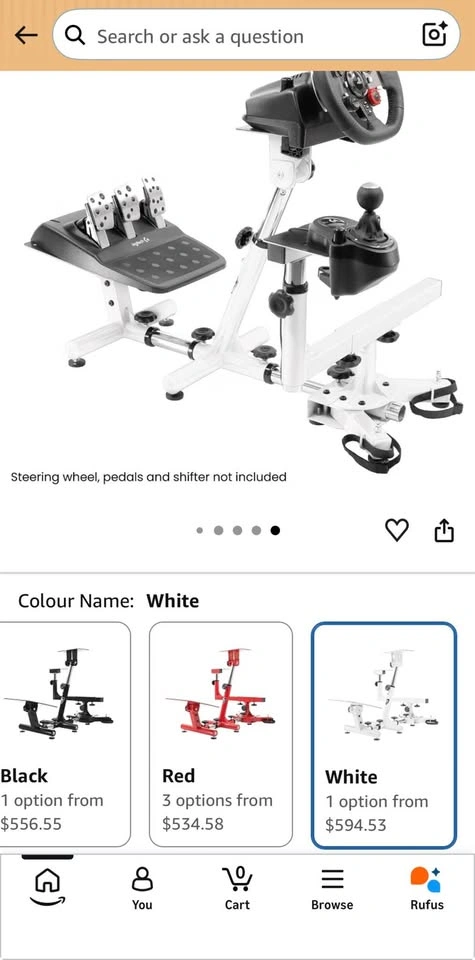Screen dimensions: 475x960
Task: Add this product to wish list heart
Action: pyautogui.click(x=397, y=530)
